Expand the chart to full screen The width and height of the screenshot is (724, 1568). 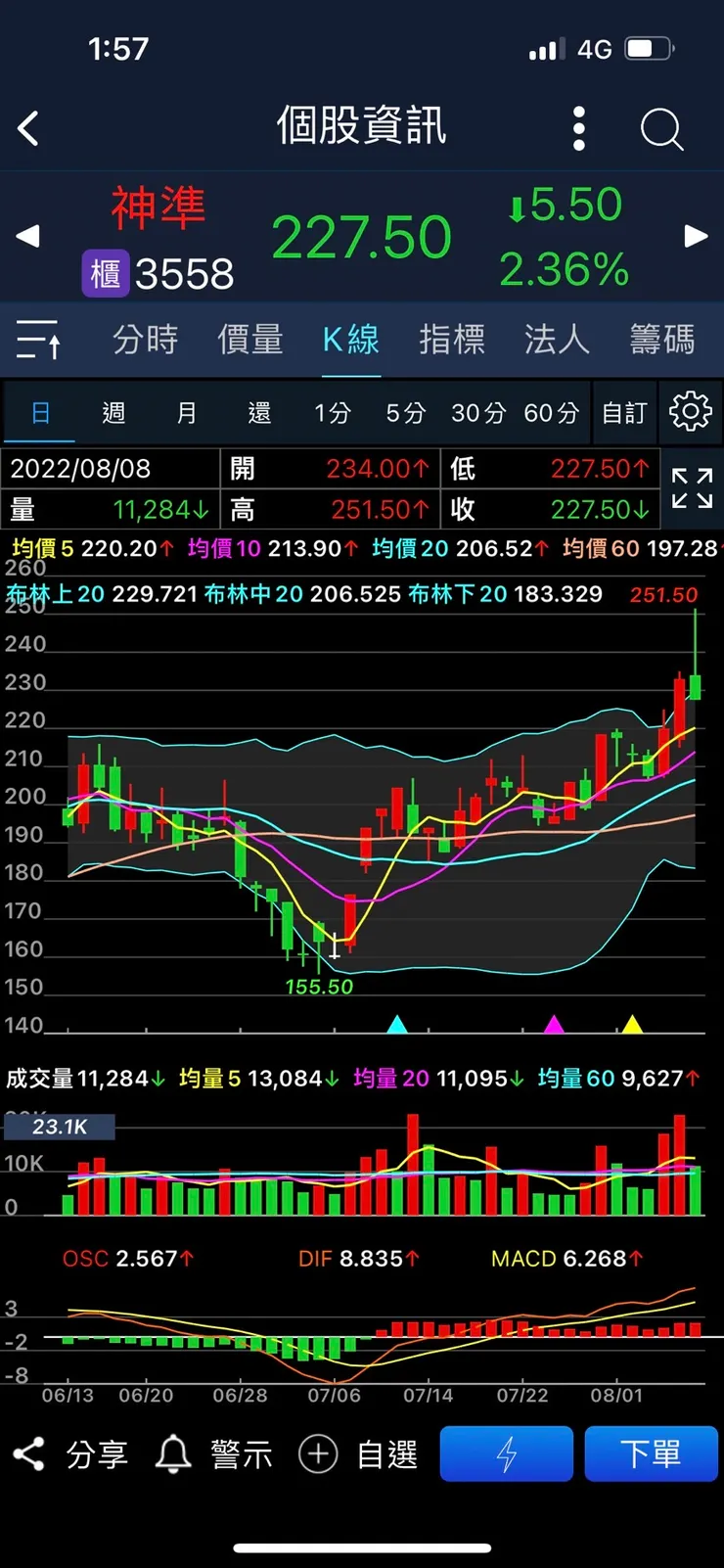coord(692,487)
